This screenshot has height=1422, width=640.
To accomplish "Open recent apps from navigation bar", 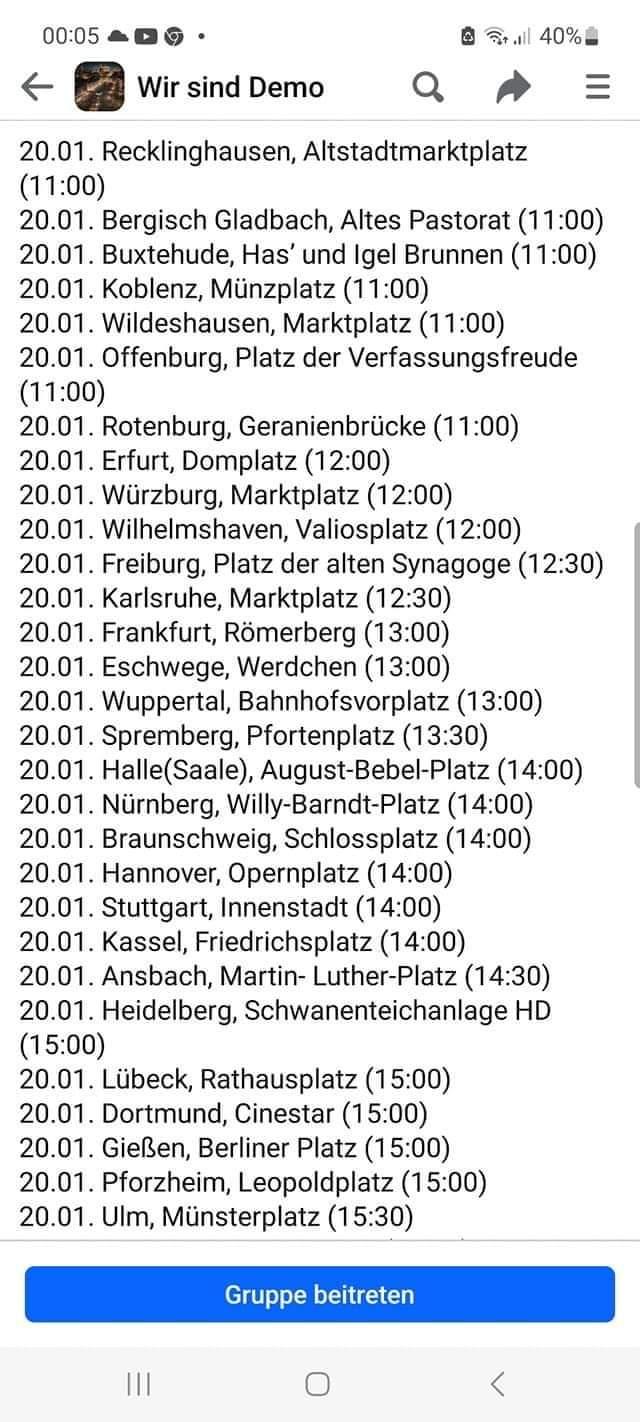I will [x=139, y=1384].
